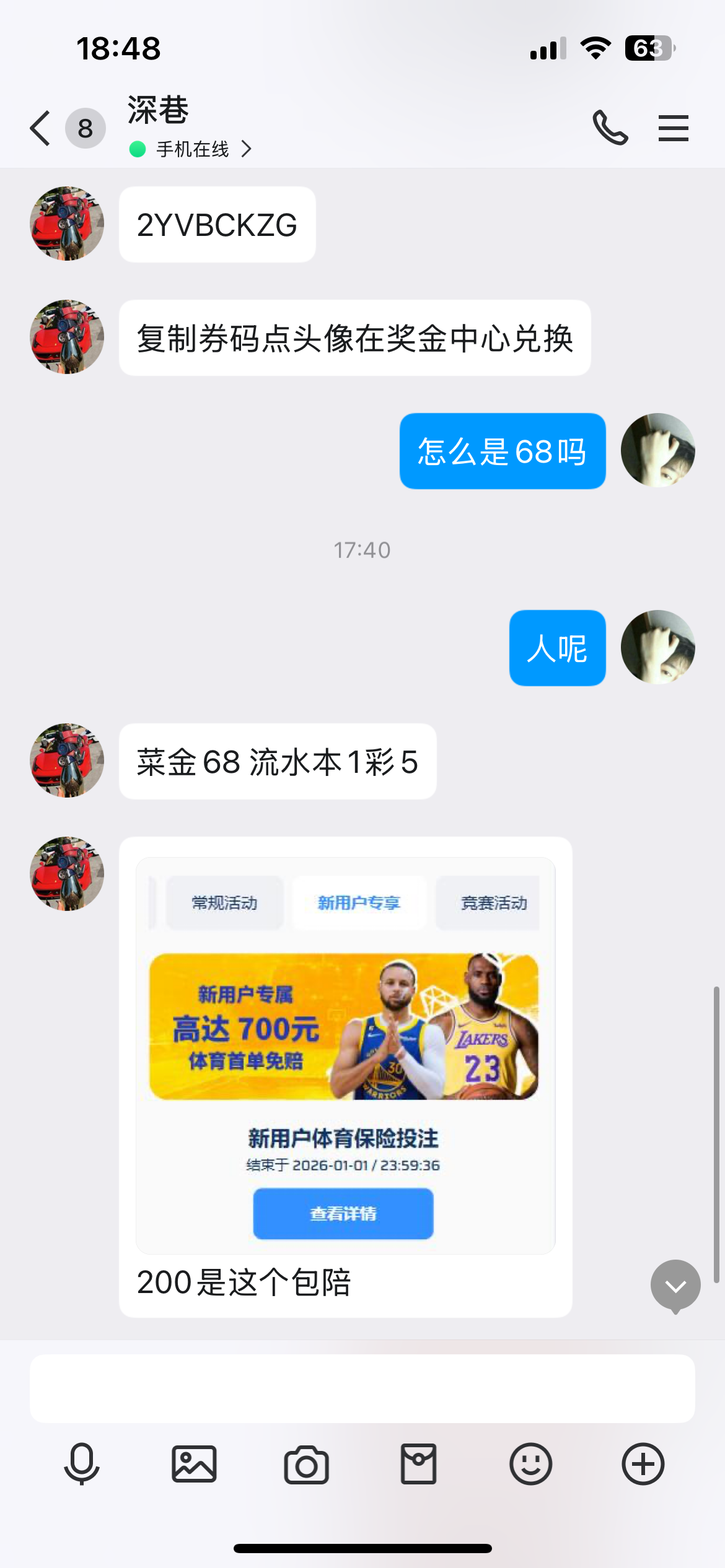Select the 新用户专享 tab
725x1568 pixels.
tap(359, 903)
